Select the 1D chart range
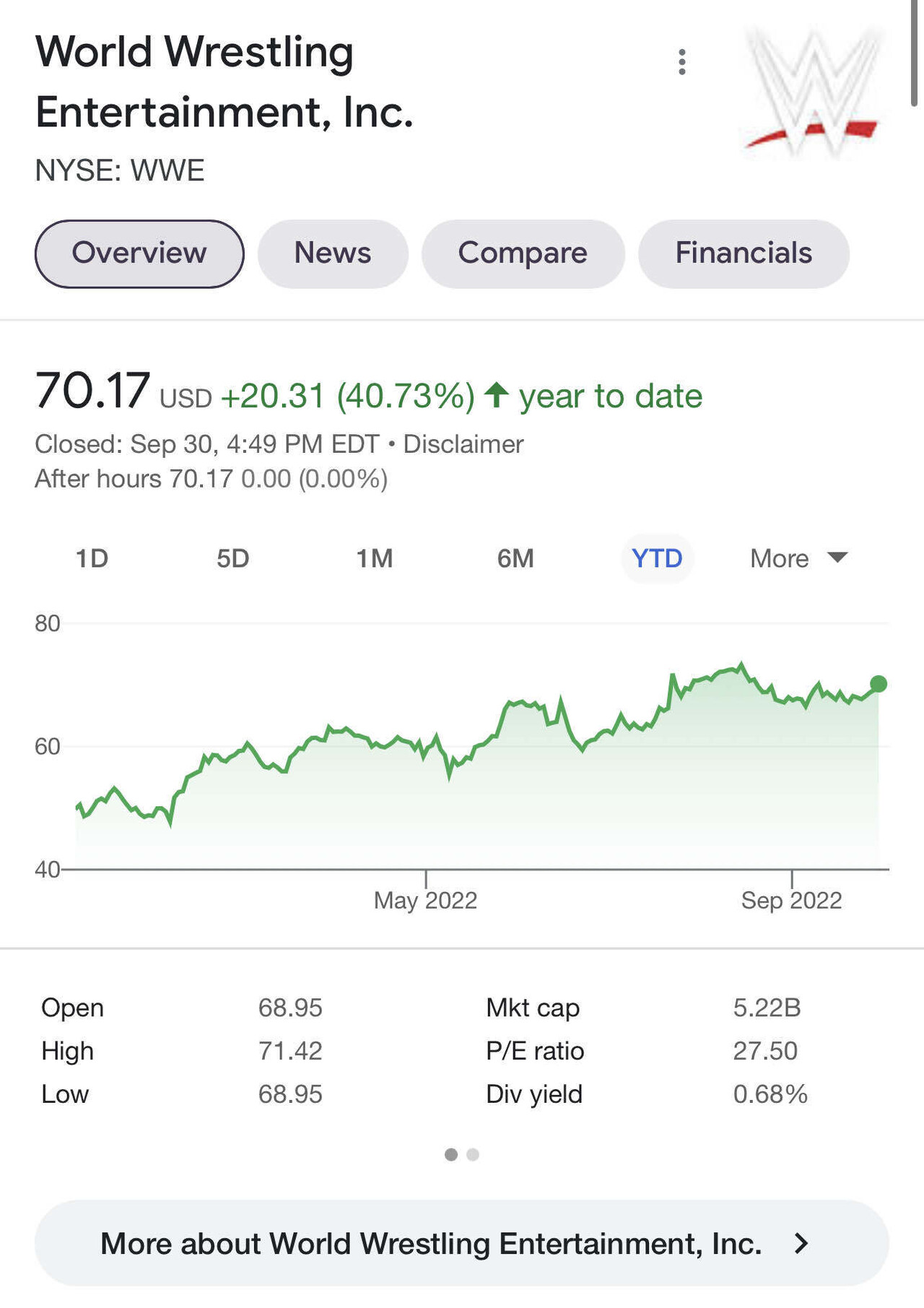Image resolution: width=924 pixels, height=1308 pixels. tap(93, 558)
